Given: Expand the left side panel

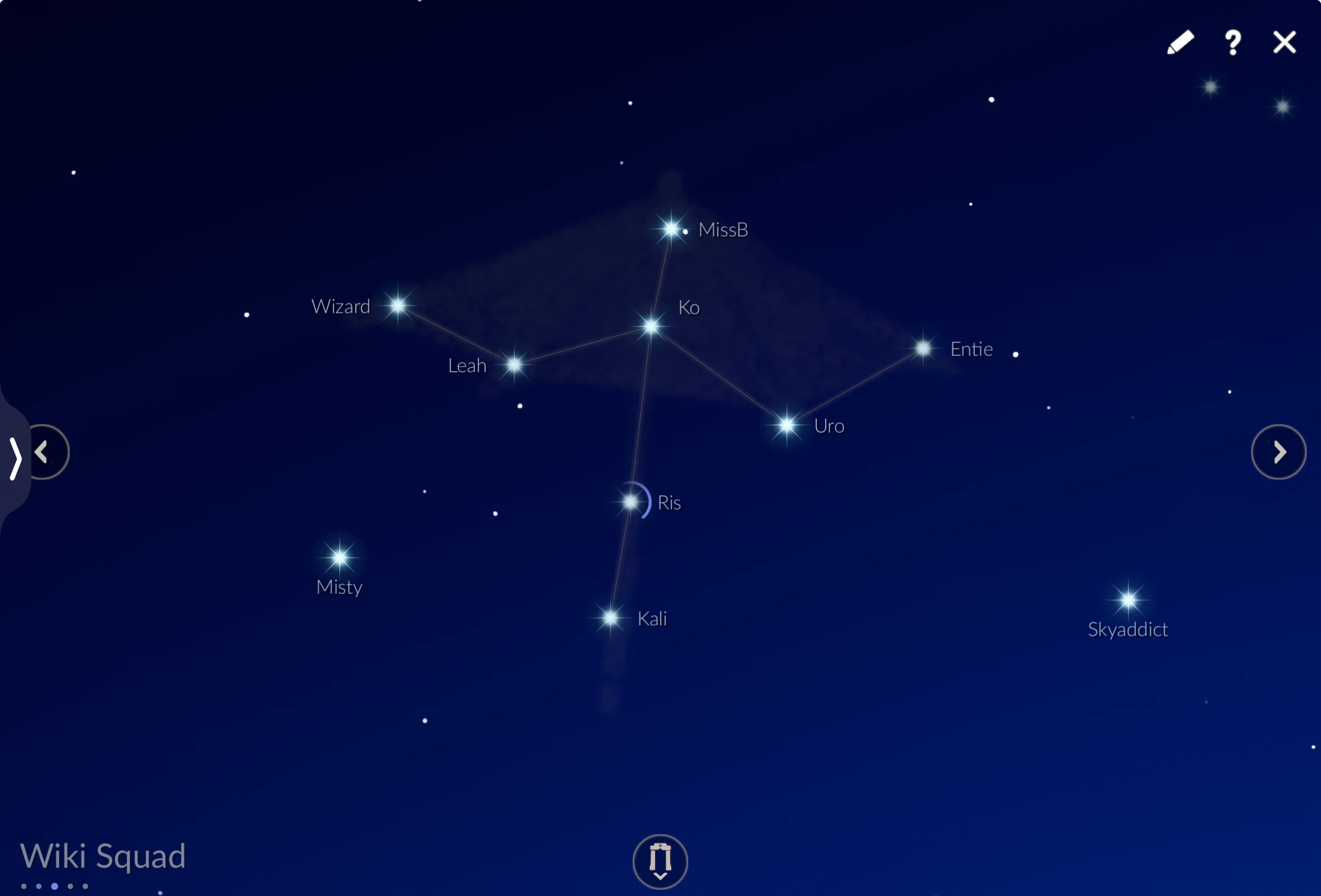Looking at the screenshot, I should (x=15, y=458).
